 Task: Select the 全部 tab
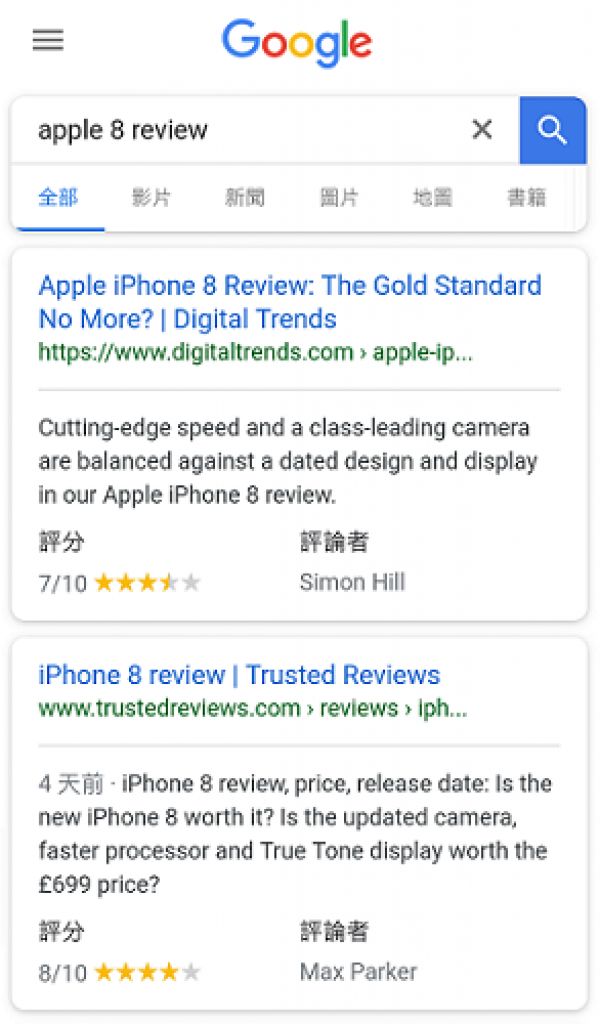58,197
